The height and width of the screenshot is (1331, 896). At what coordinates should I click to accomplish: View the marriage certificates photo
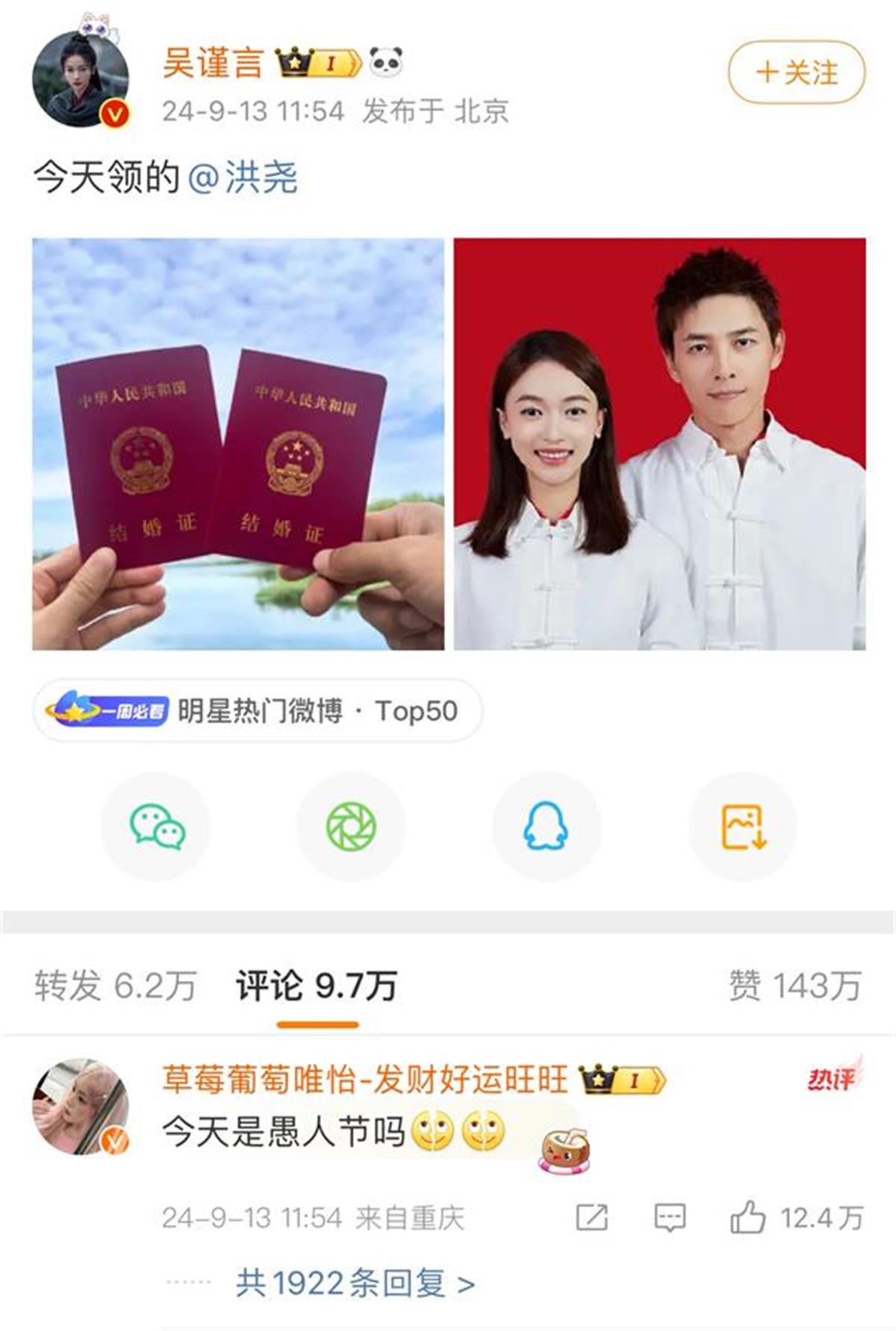point(238,444)
